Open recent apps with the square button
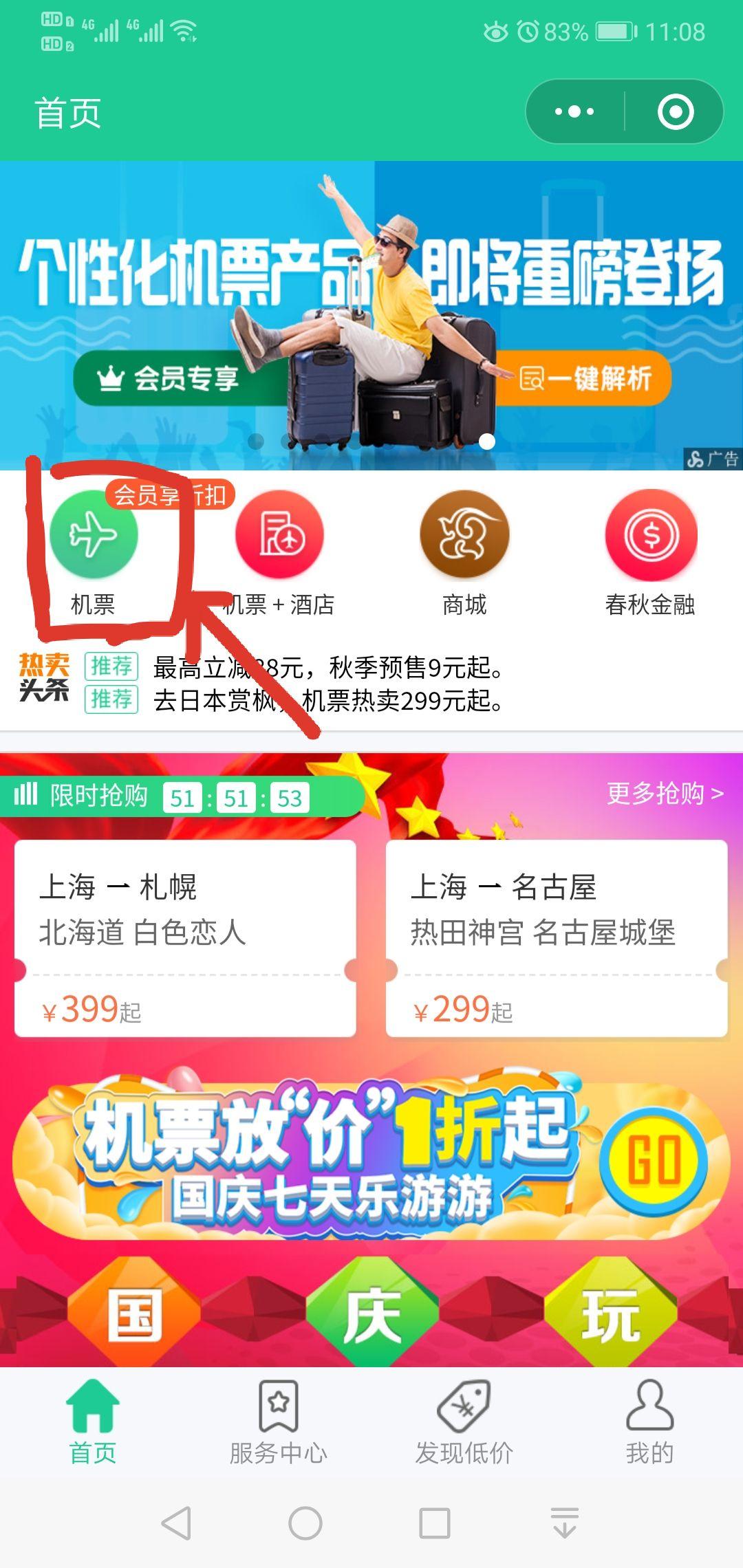This screenshot has width=743, height=1568. click(x=434, y=1523)
